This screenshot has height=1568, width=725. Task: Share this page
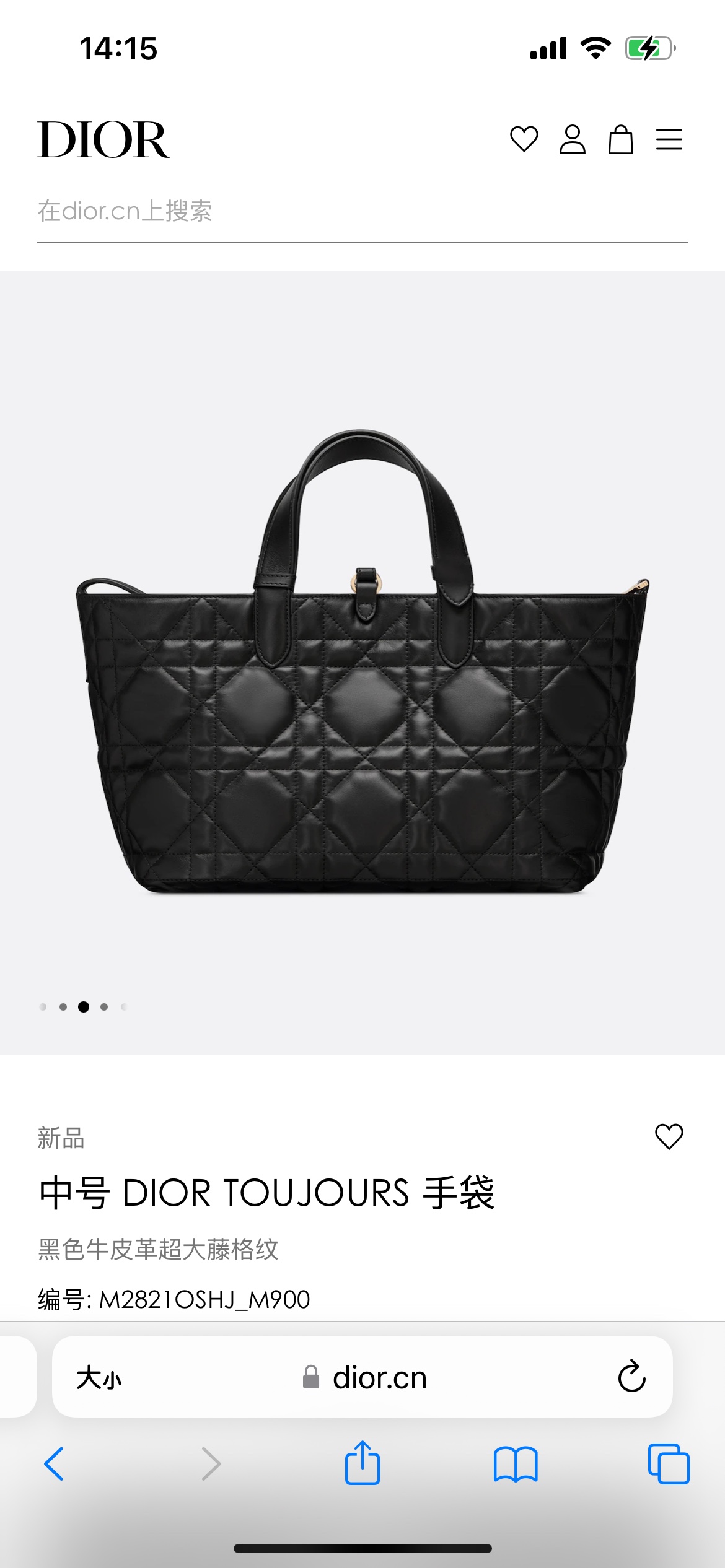click(362, 1463)
